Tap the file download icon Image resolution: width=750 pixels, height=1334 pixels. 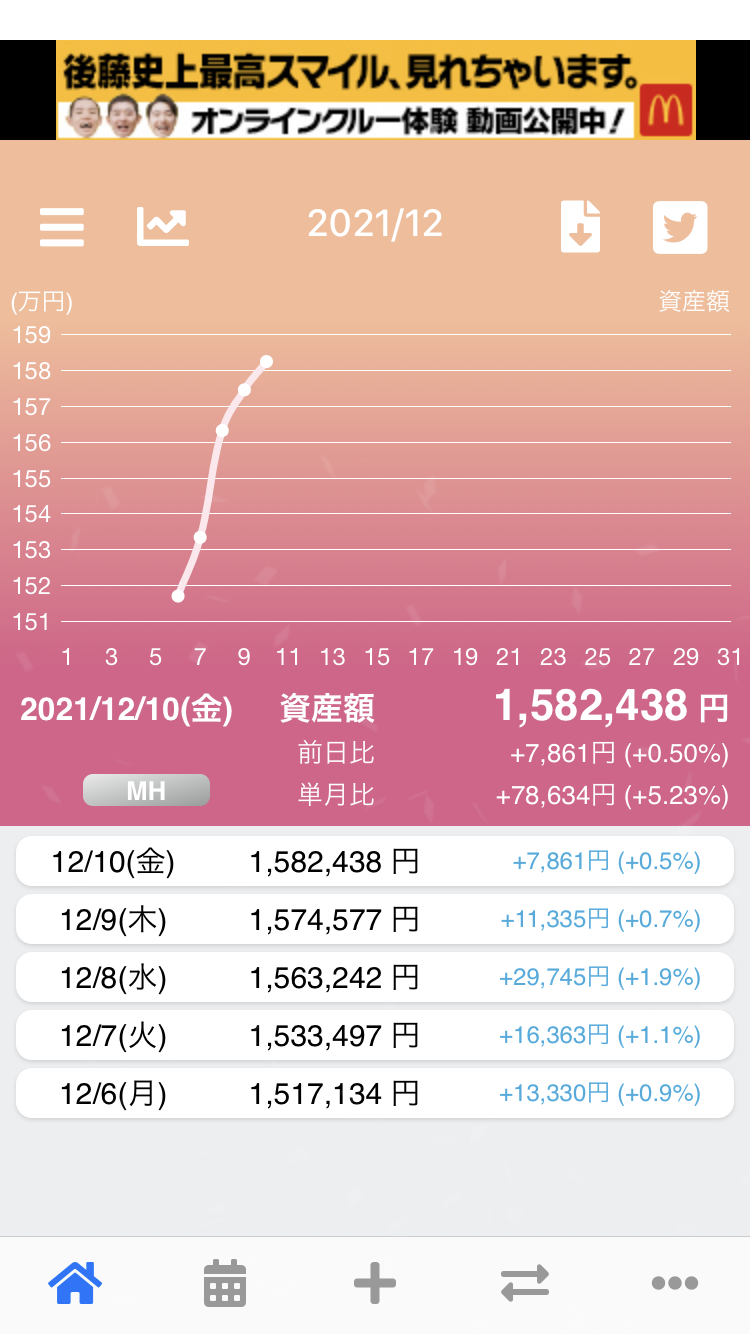coord(580,227)
